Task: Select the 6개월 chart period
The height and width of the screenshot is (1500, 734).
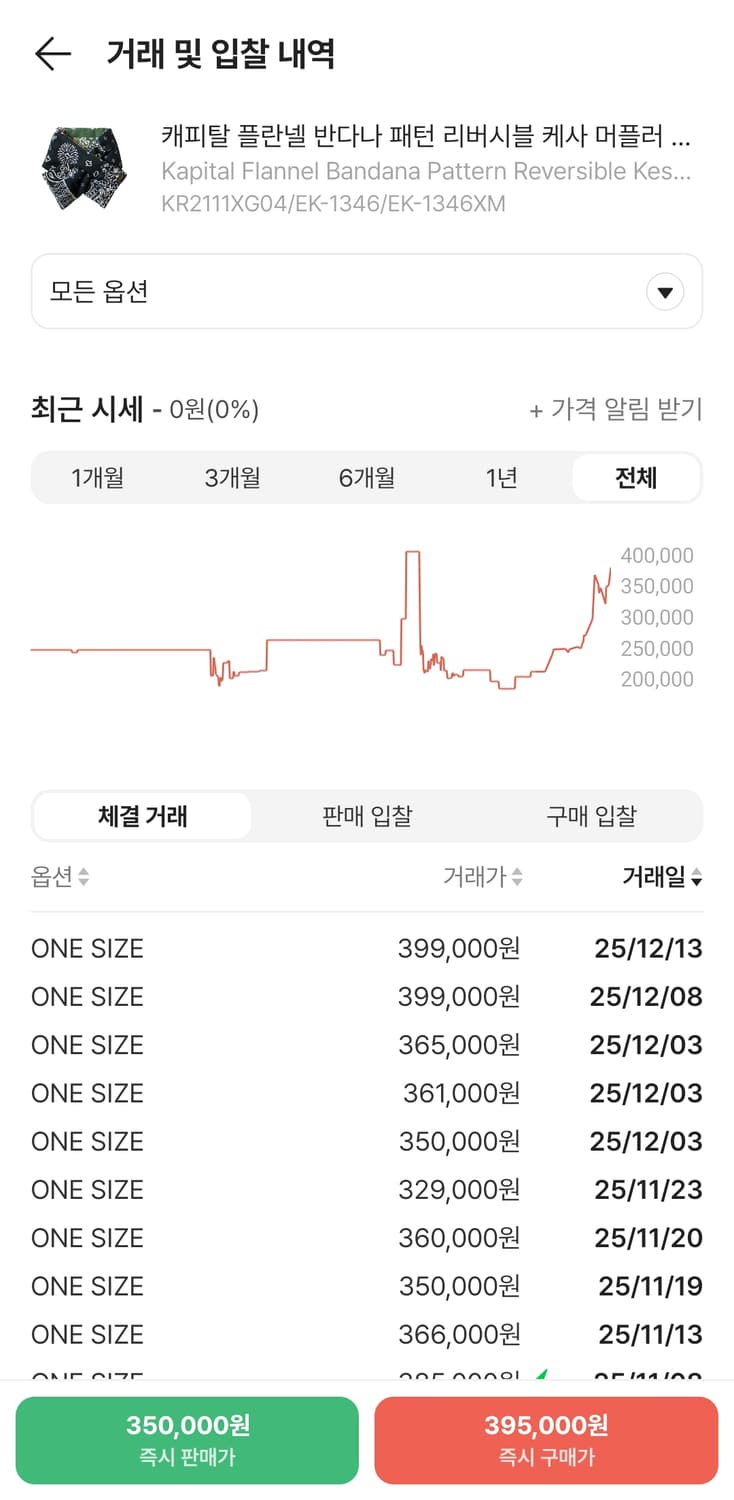Action: [367, 477]
